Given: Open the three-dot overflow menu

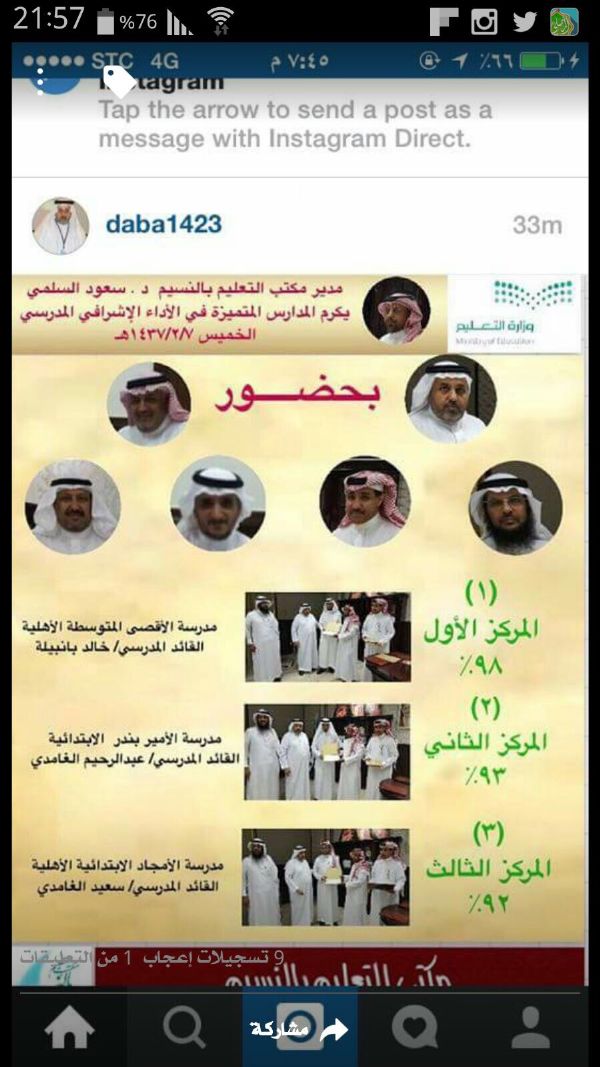Looking at the screenshot, I should (x=40, y=80).
